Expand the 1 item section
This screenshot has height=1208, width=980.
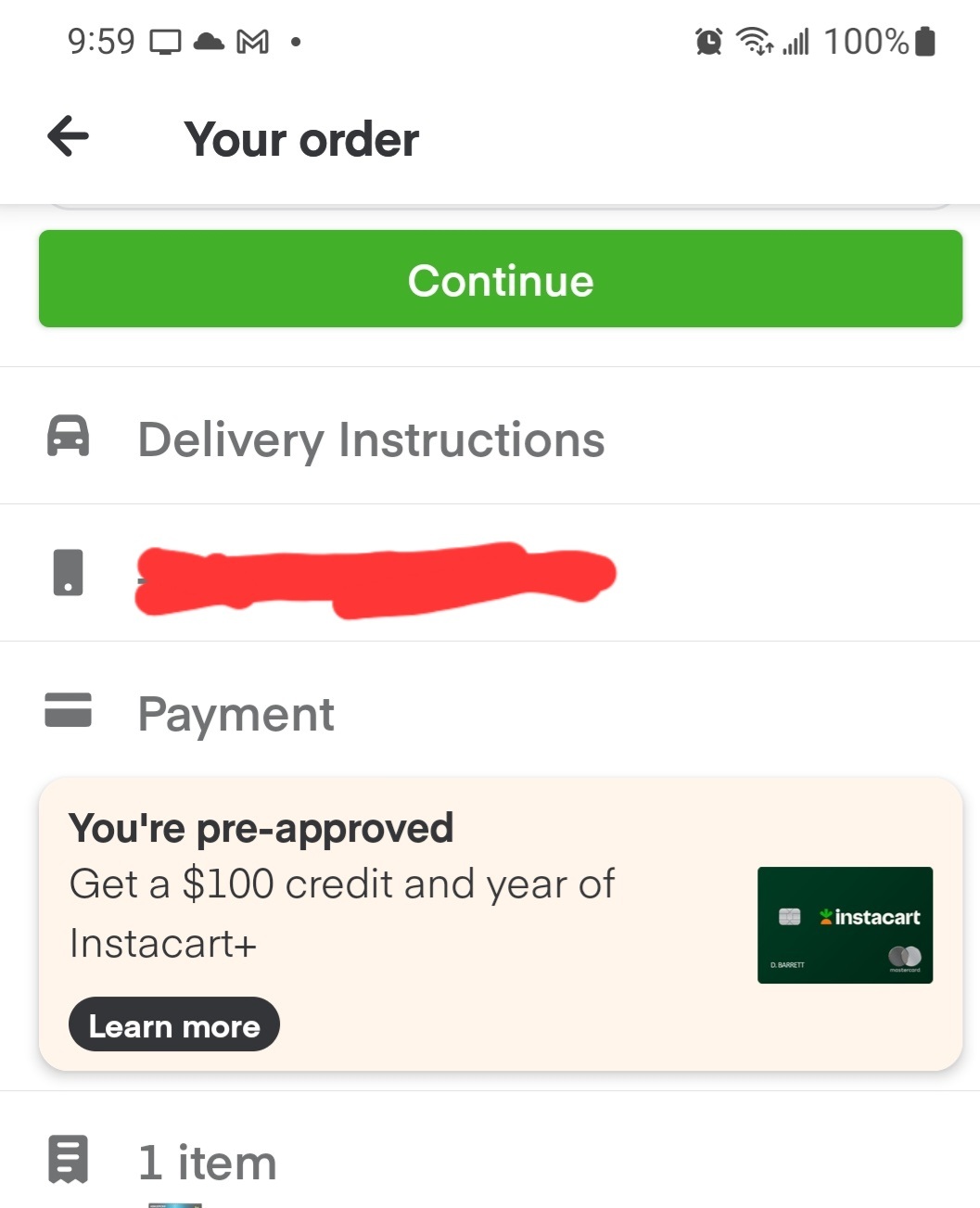point(208,1163)
